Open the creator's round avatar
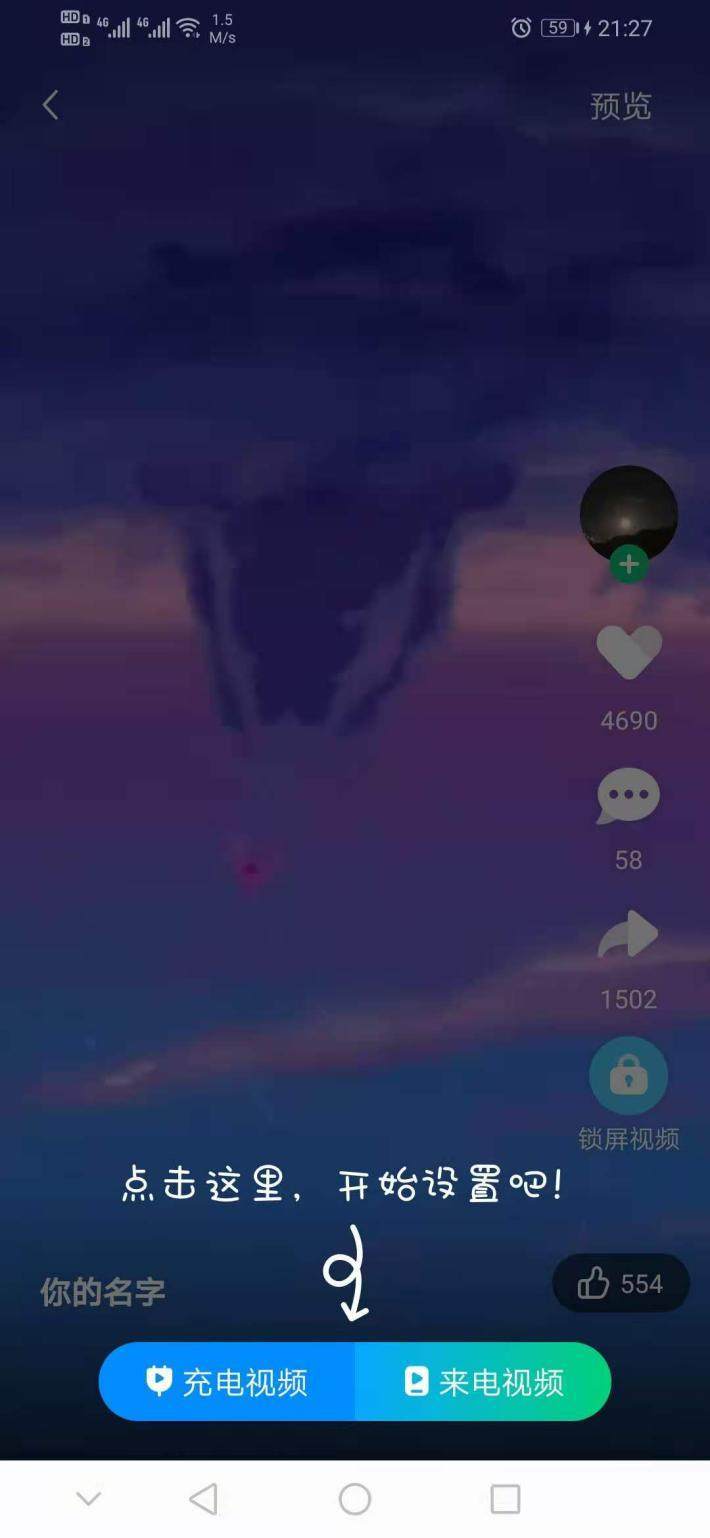Image resolution: width=710 pixels, height=1538 pixels. click(x=629, y=514)
